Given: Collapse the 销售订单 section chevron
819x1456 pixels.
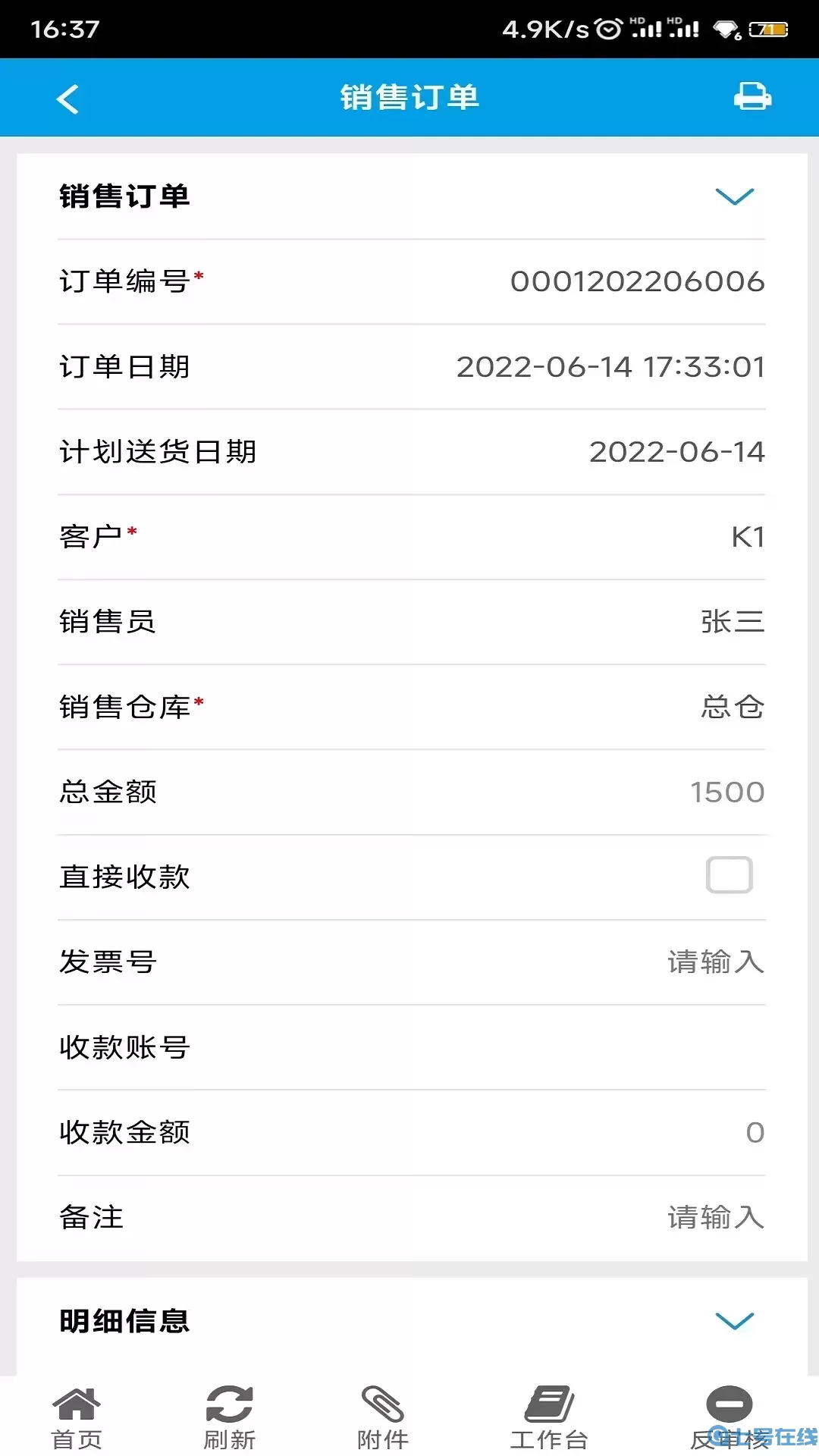Looking at the screenshot, I should 734,198.
